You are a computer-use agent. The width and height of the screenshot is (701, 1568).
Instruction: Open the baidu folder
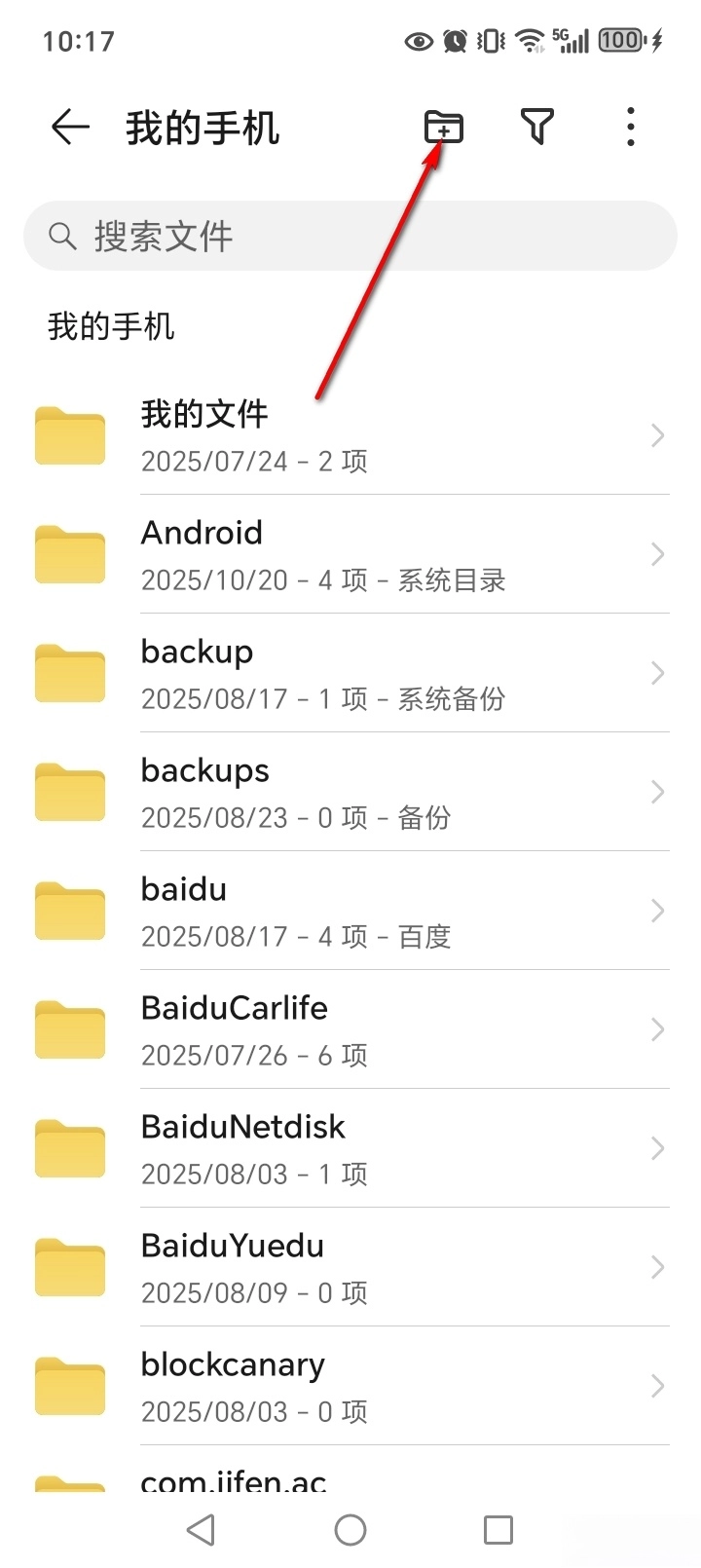click(350, 911)
